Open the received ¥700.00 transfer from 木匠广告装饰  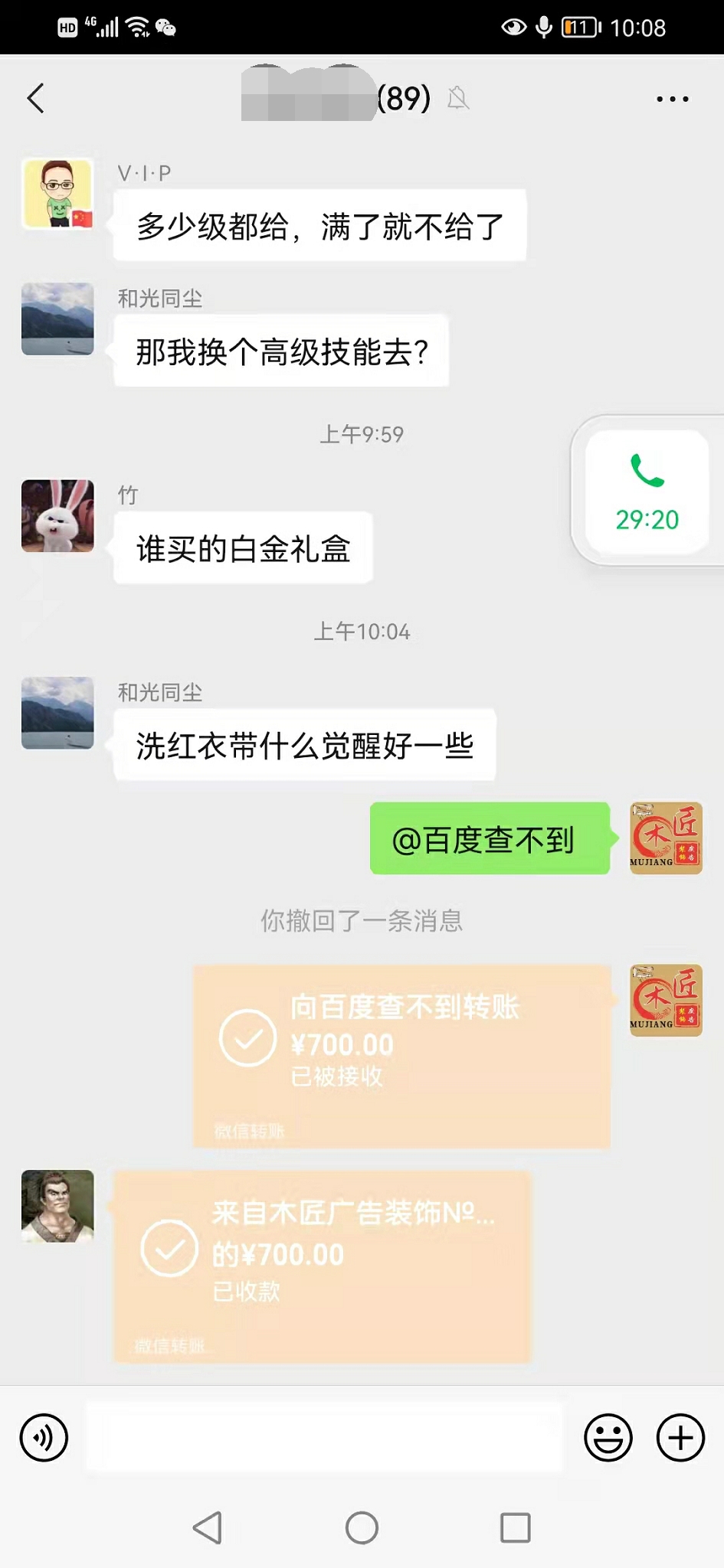(322, 1266)
